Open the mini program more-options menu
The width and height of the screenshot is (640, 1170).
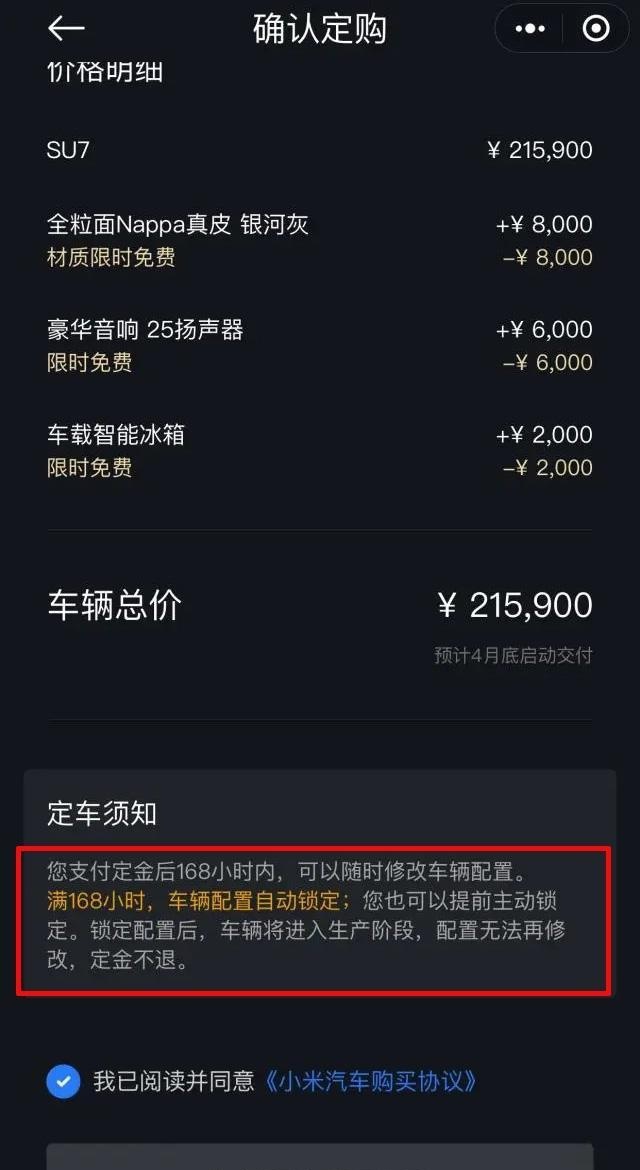(x=530, y=29)
